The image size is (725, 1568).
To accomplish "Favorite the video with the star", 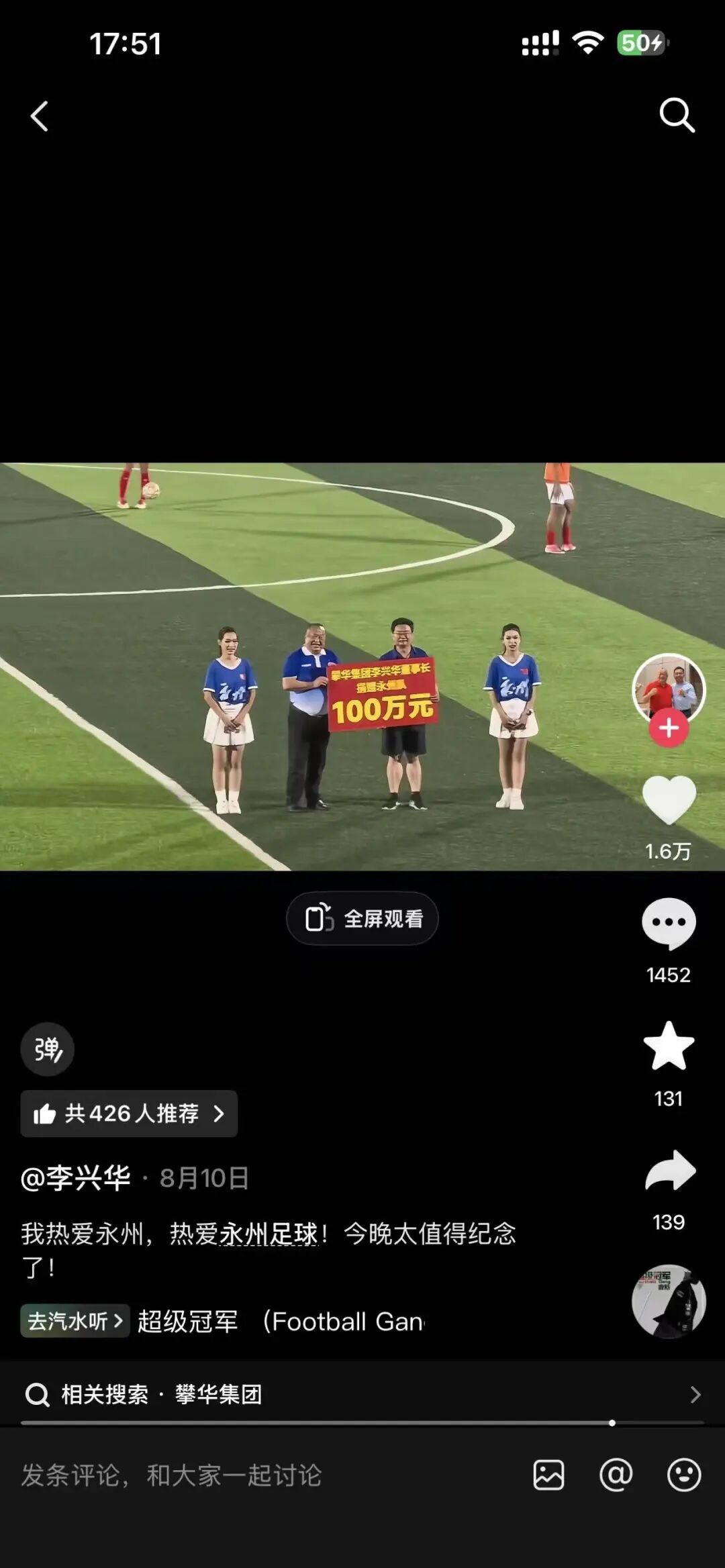I will tap(669, 1046).
